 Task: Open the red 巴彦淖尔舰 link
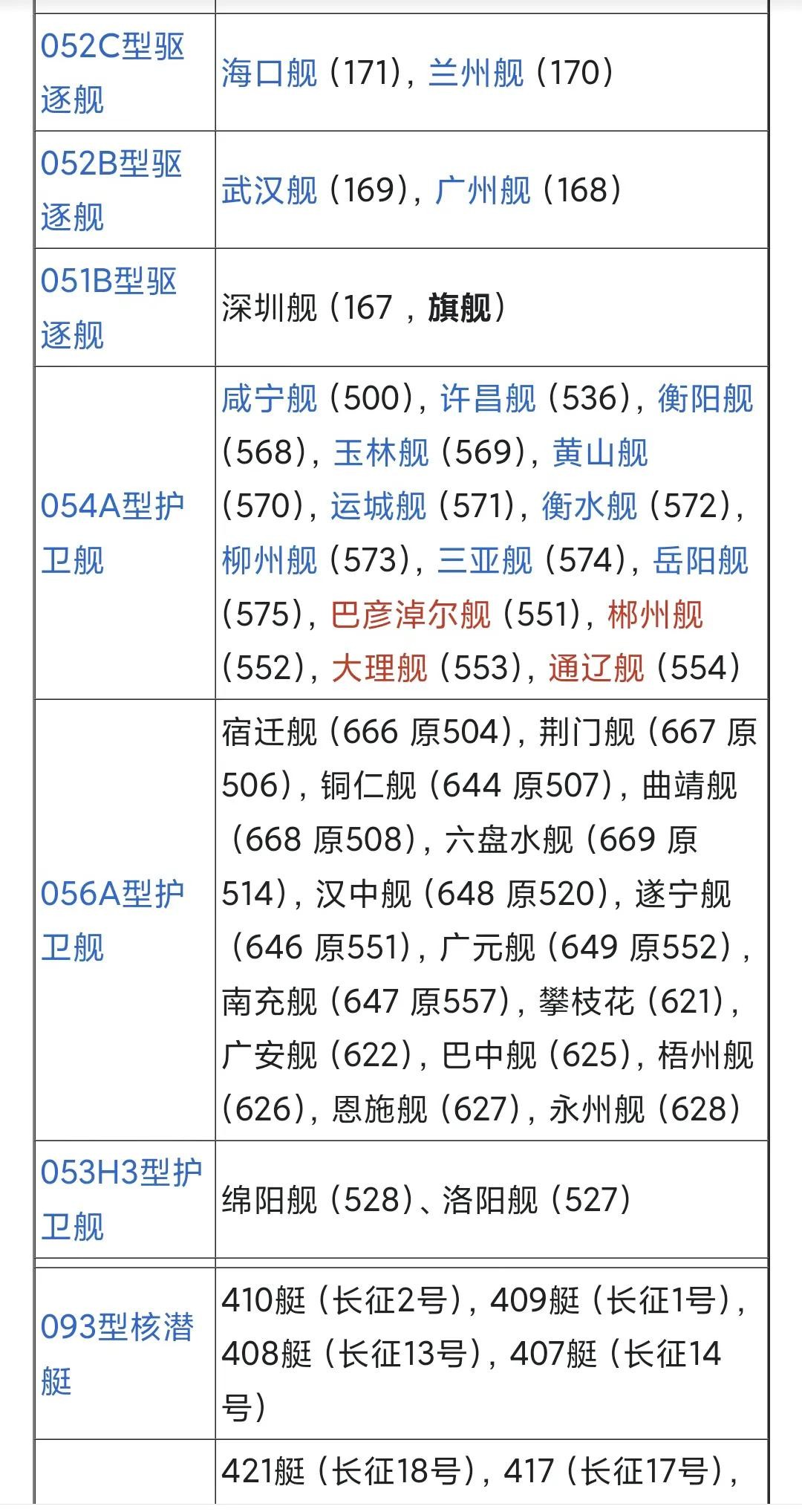point(411,614)
